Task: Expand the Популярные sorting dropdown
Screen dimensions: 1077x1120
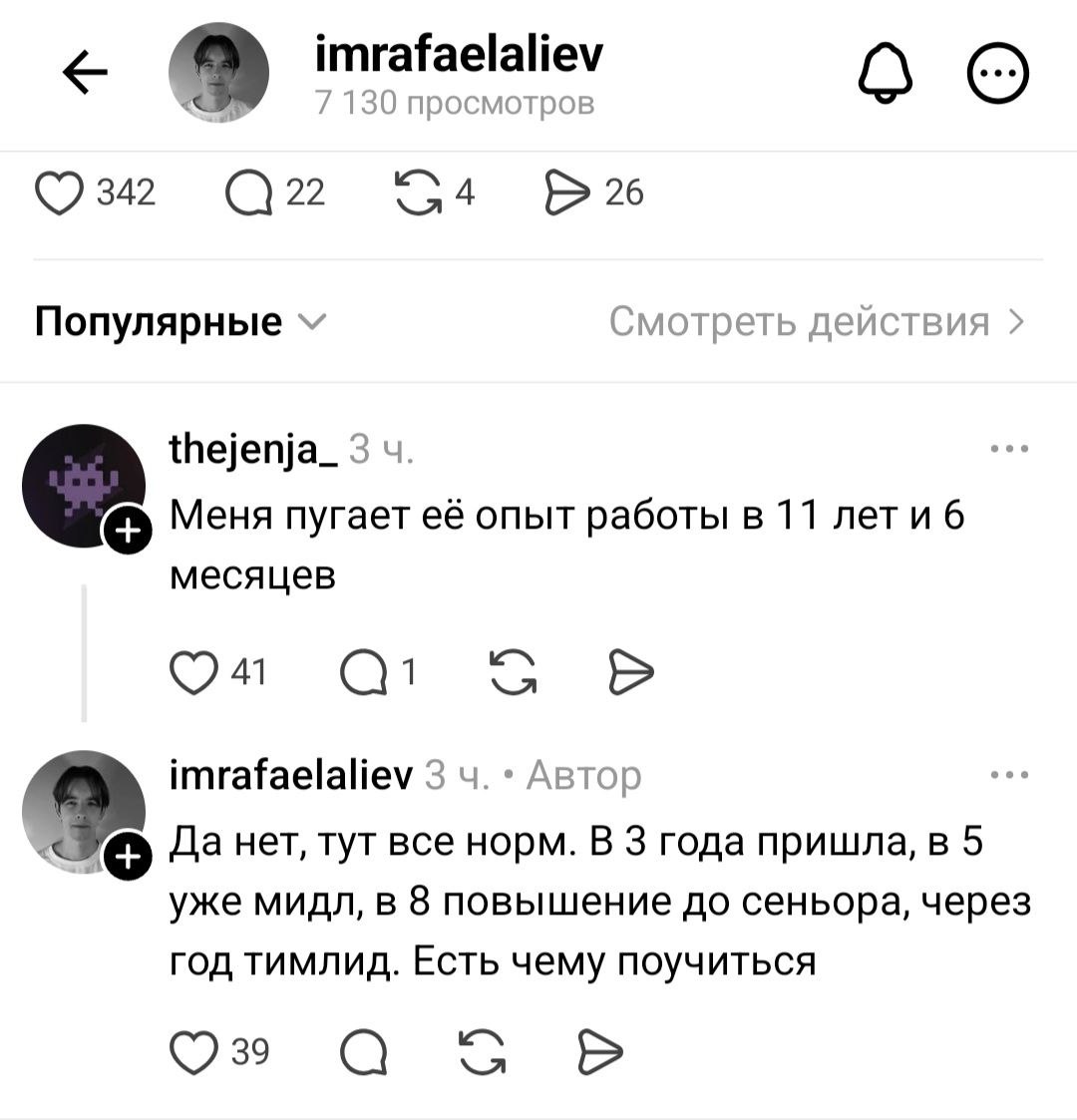Action: click(x=179, y=322)
